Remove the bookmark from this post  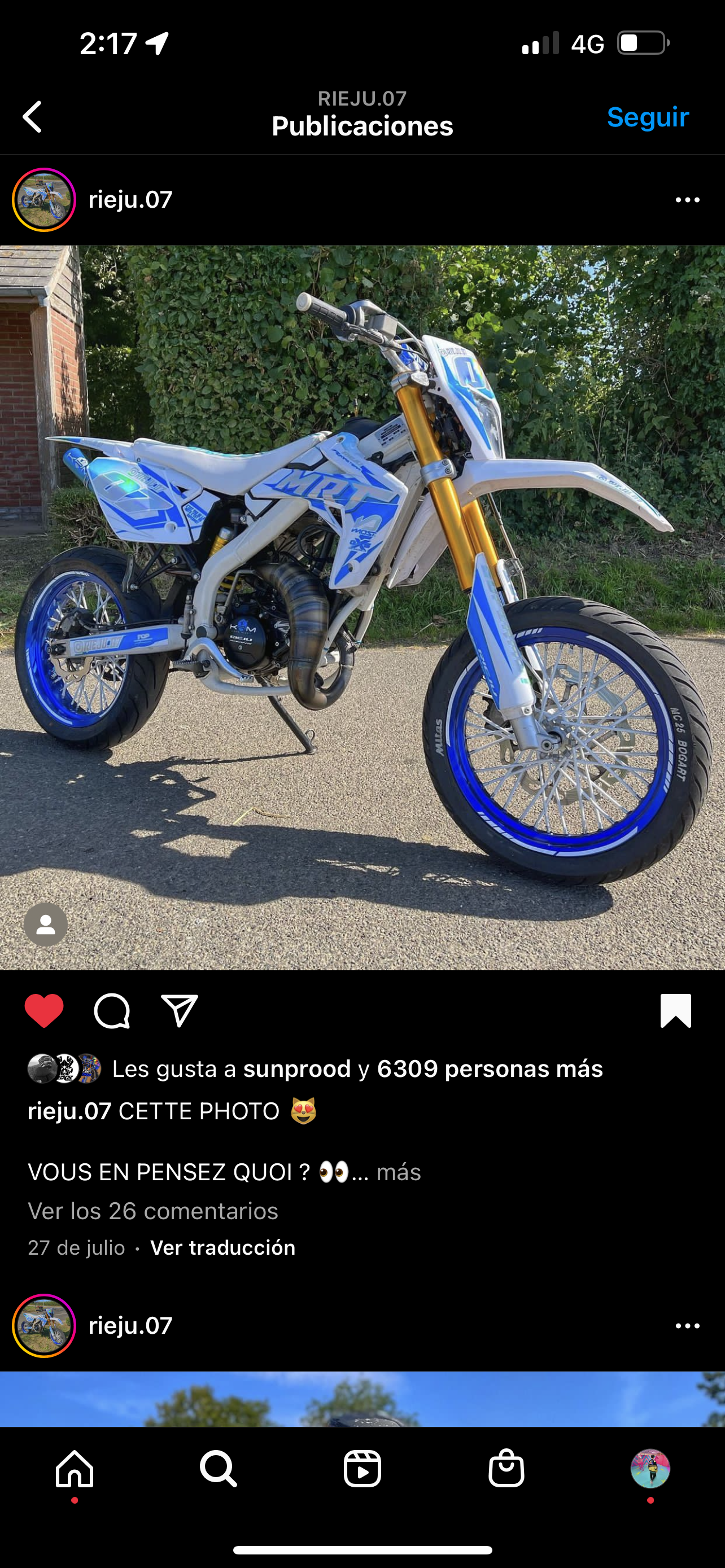pyautogui.click(x=676, y=1011)
